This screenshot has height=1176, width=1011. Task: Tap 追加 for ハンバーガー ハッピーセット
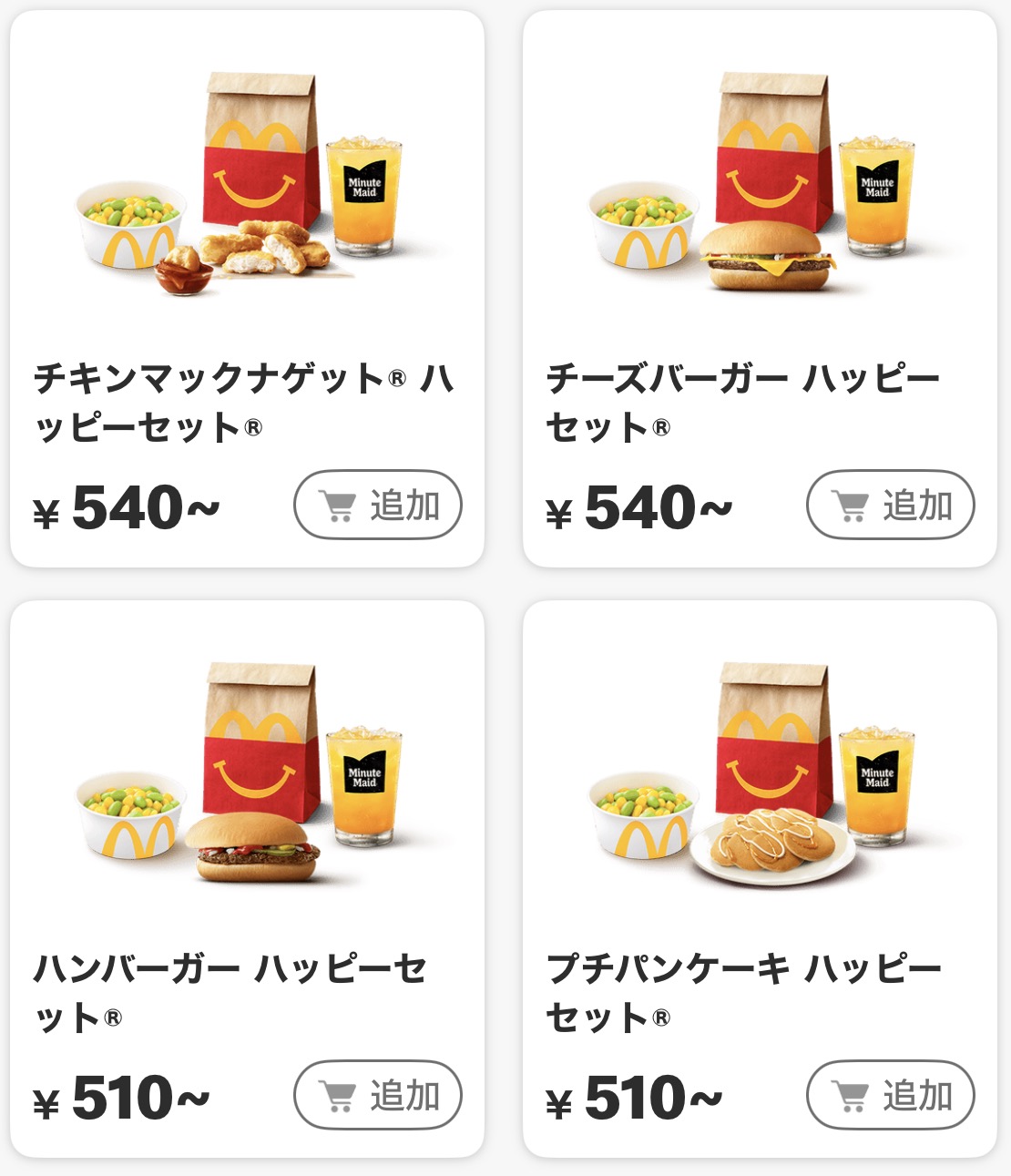point(378,1095)
